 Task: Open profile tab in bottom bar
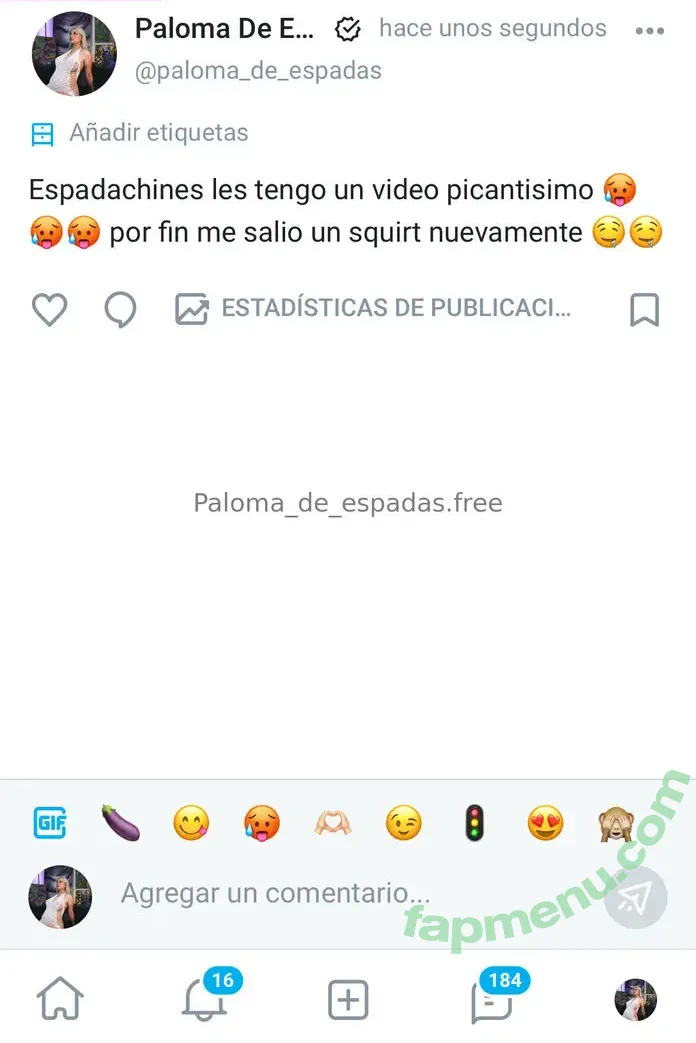pos(635,999)
